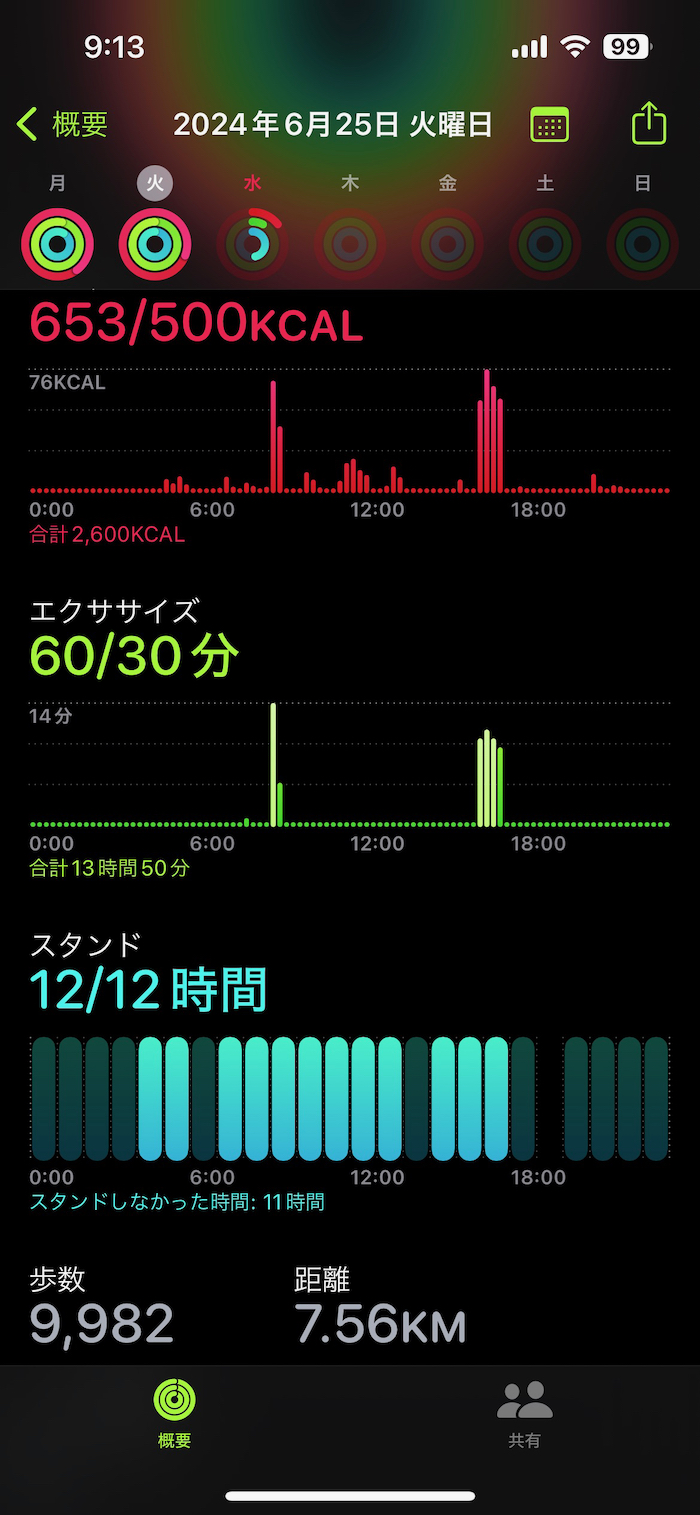Select Saturday (土) activity rings

[545, 243]
